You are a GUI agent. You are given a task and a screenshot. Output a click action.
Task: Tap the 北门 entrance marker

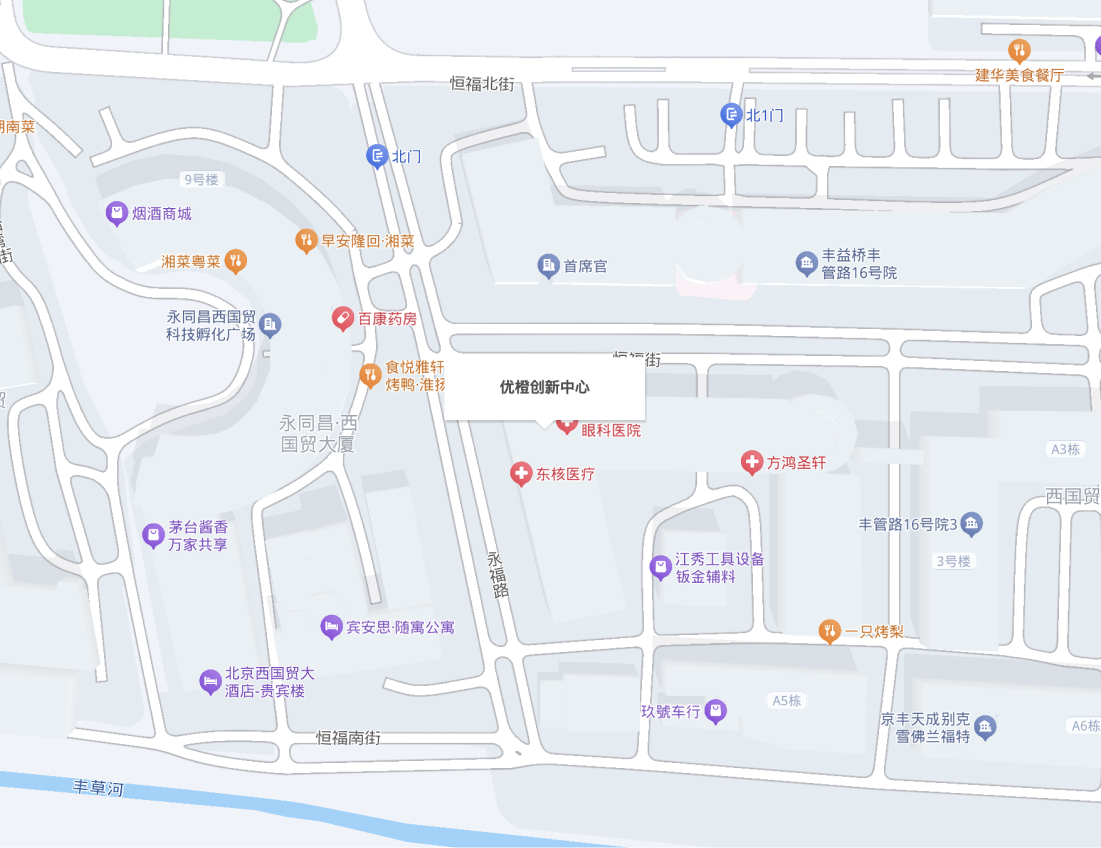pos(377,155)
